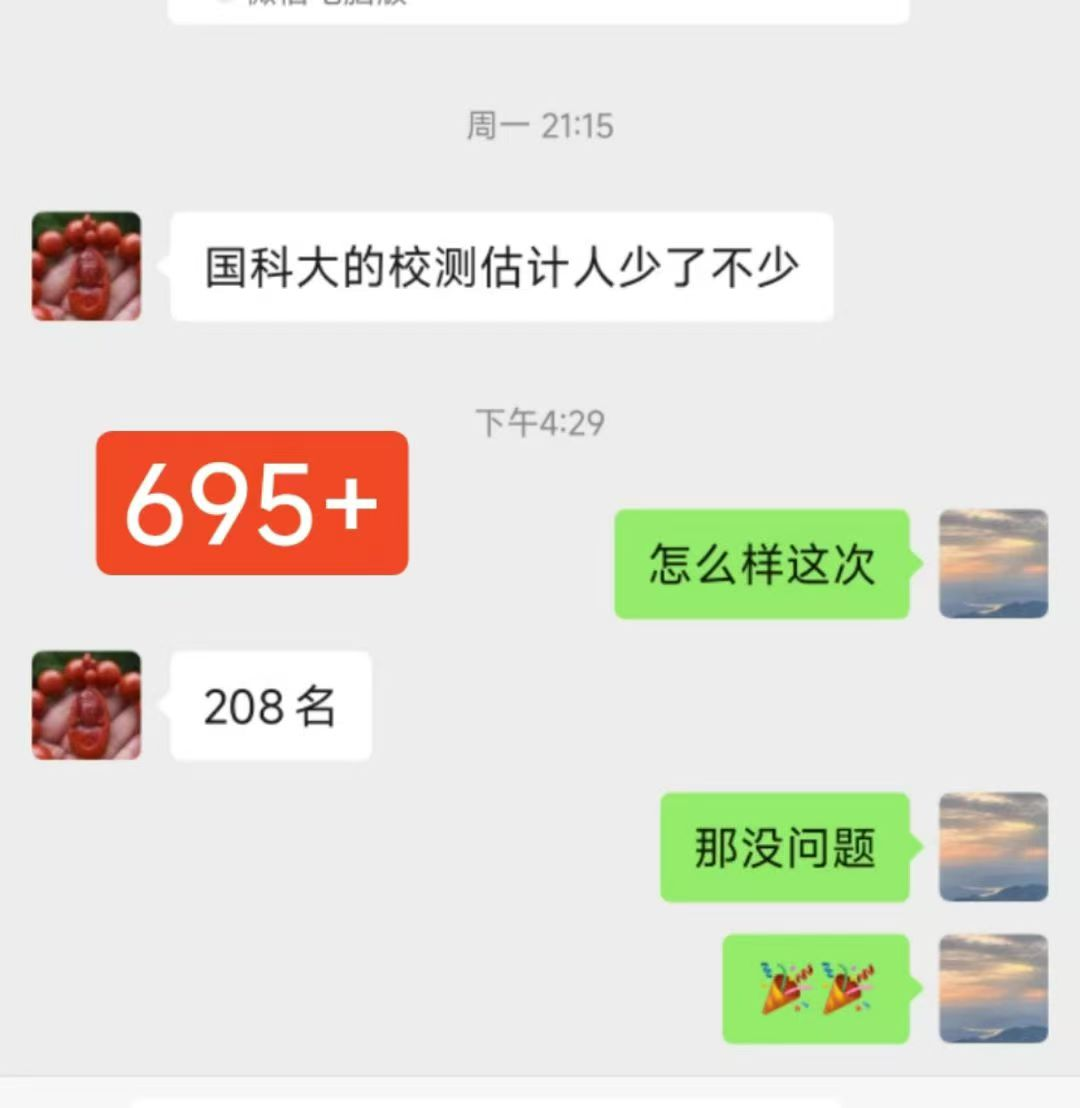Tap the contact avatar next to 208名 message
Screen dimensions: 1080x1108
(85, 705)
